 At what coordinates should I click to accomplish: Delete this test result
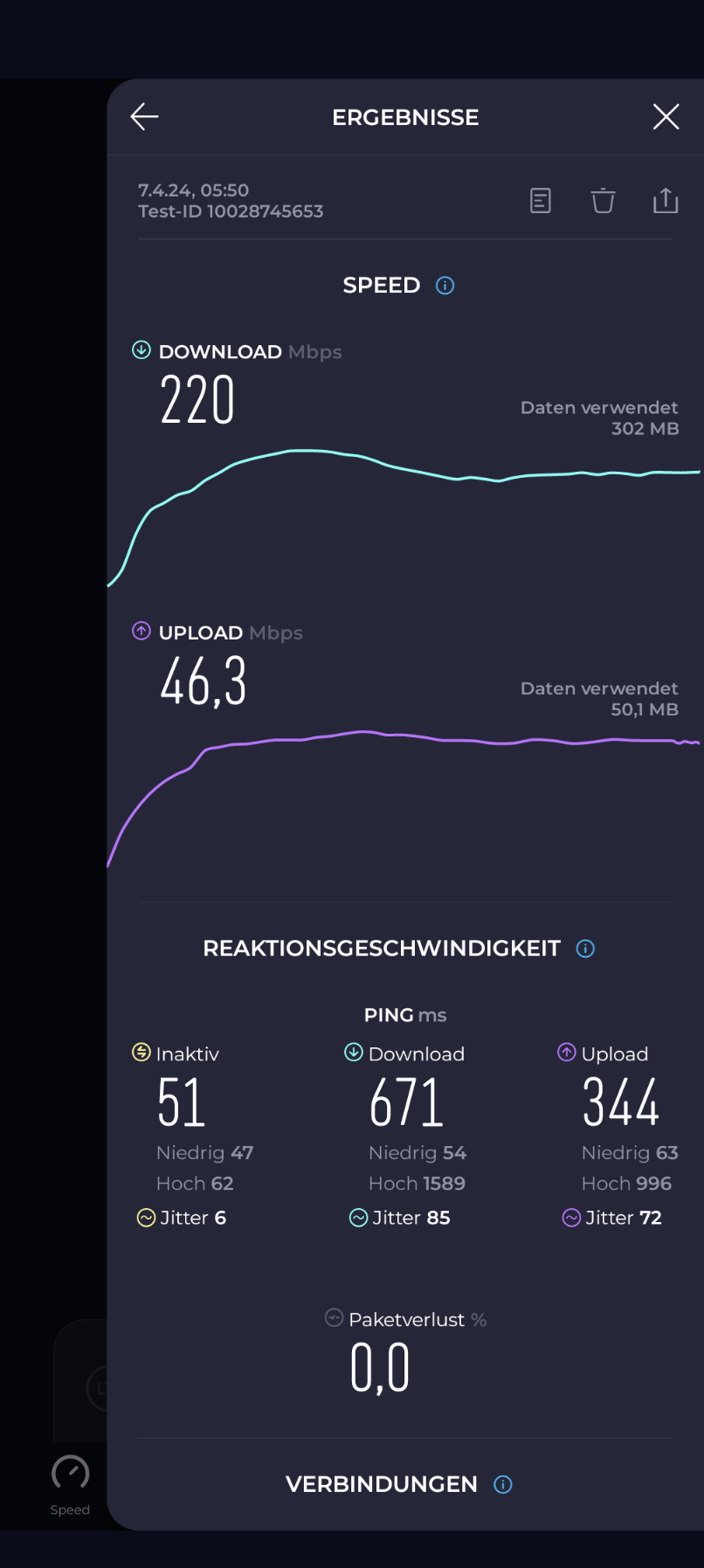[603, 201]
